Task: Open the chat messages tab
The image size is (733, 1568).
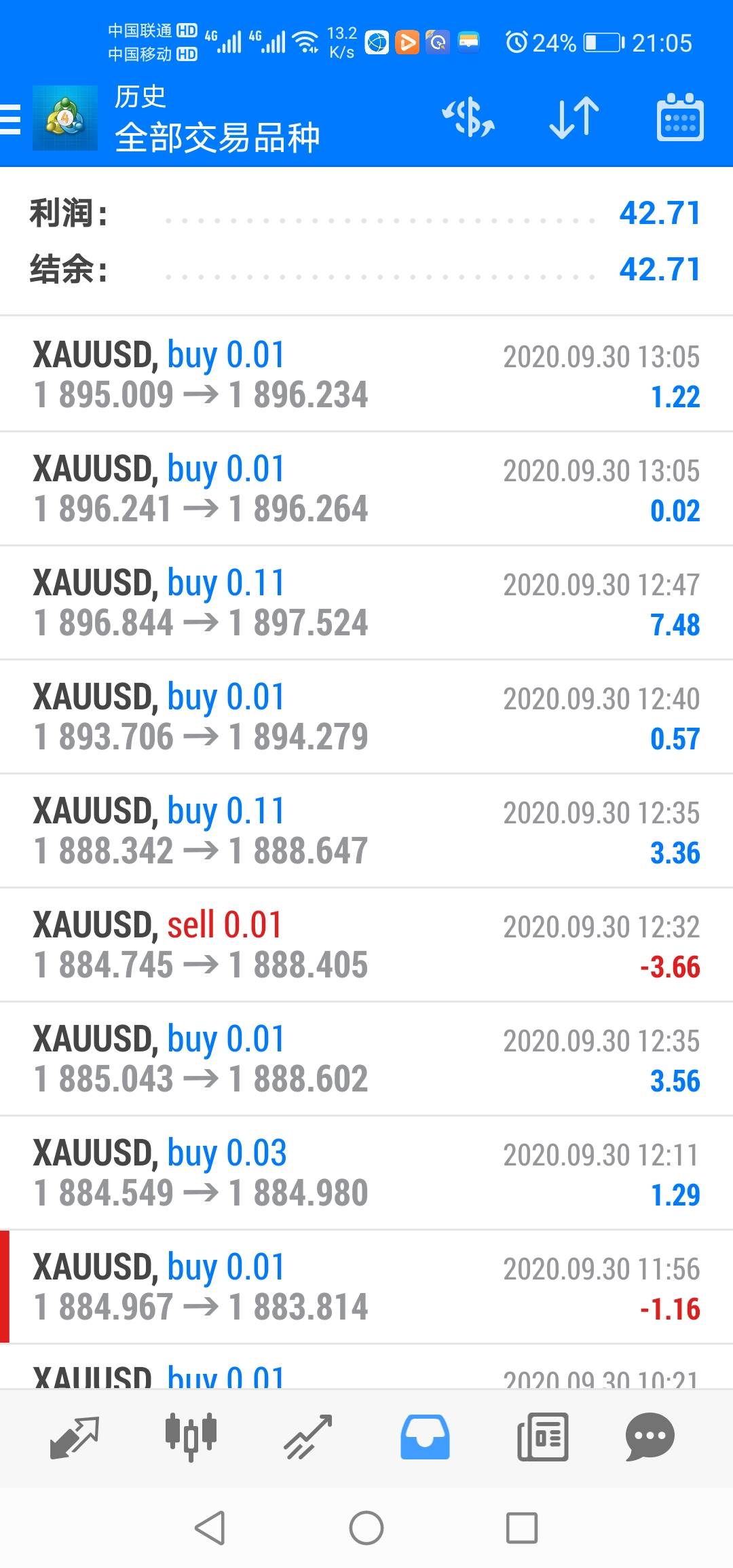Action: pyautogui.click(x=650, y=1436)
